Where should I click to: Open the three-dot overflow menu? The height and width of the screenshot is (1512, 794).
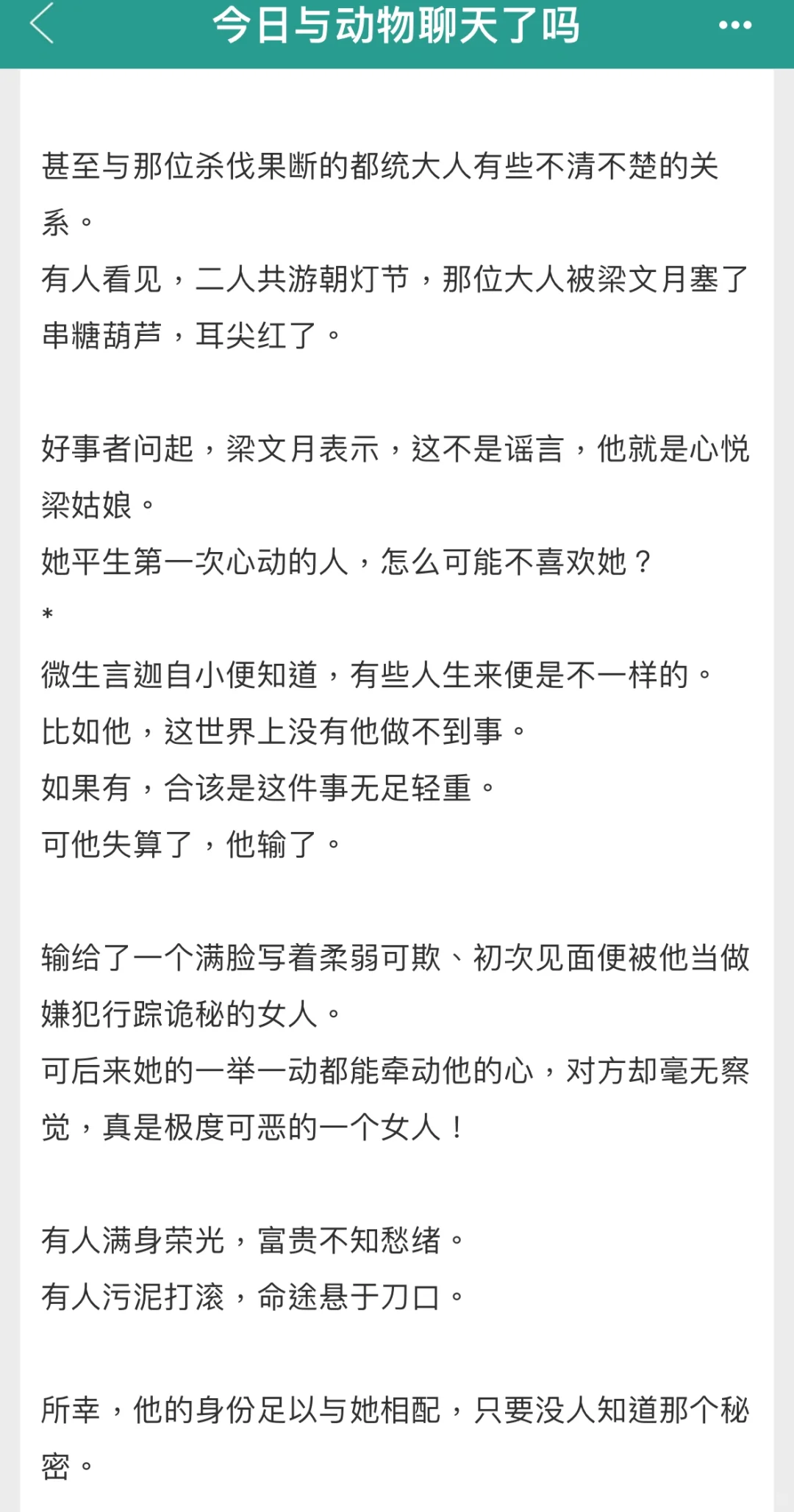point(734,25)
